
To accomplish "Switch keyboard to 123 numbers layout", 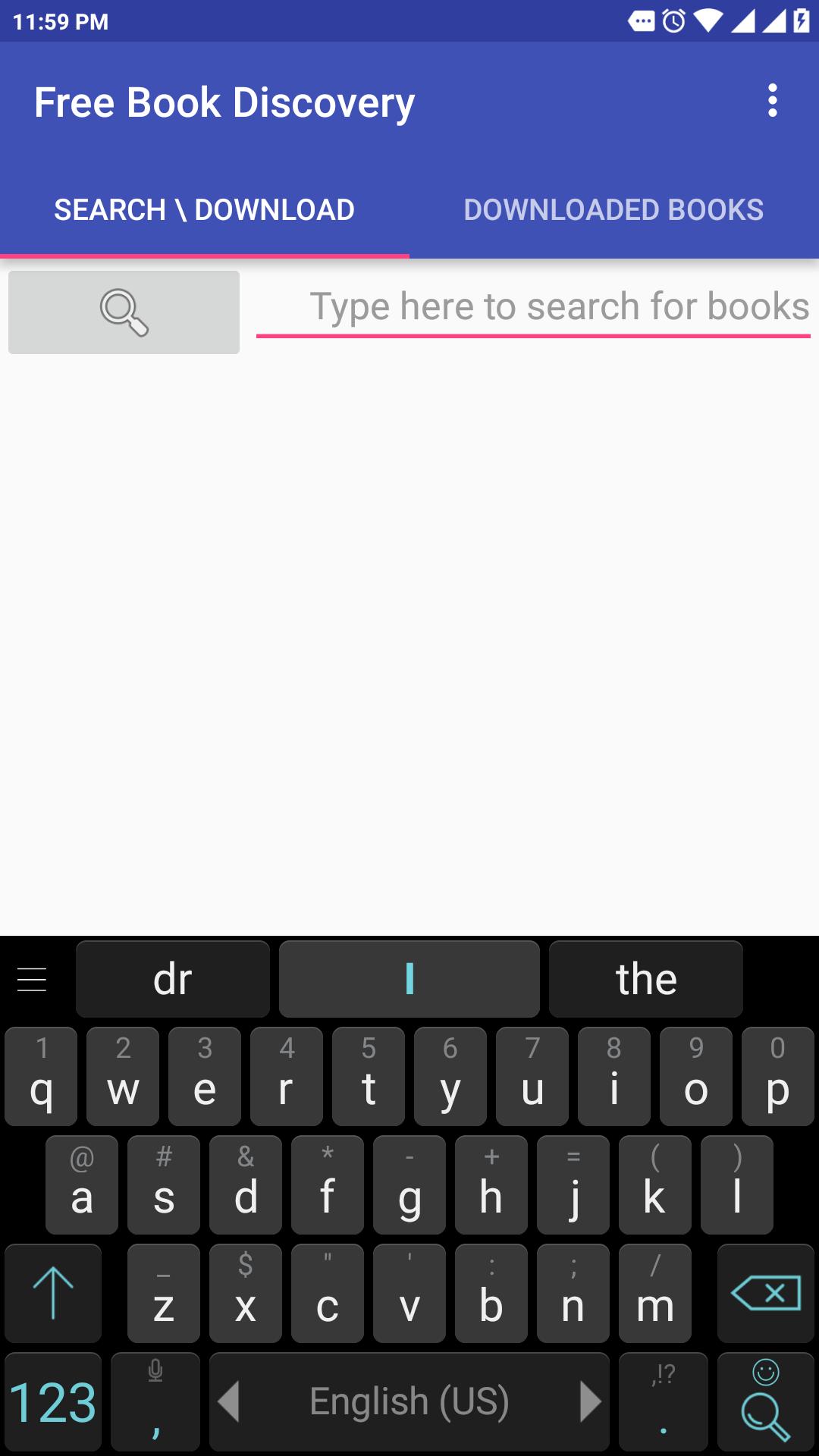I will pos(53,1401).
